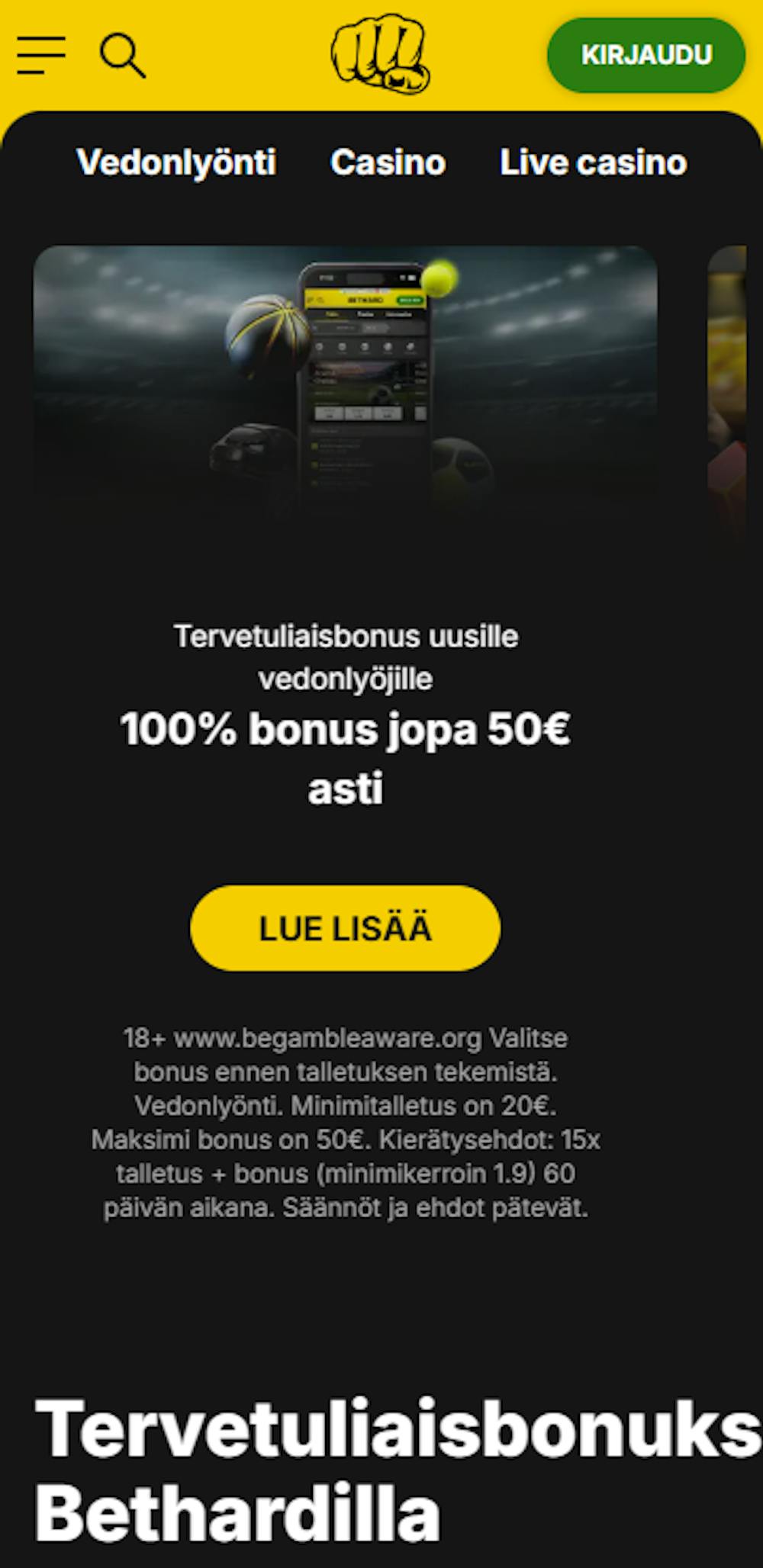Open the hamburger menu

pos(41,55)
